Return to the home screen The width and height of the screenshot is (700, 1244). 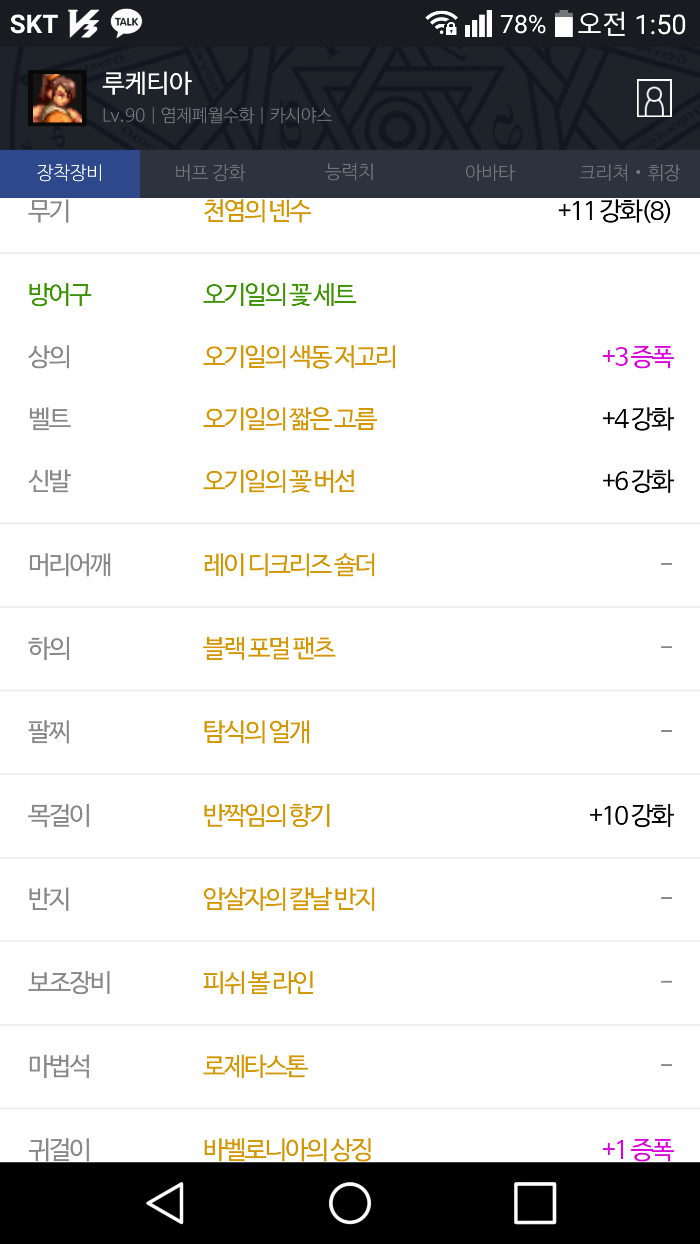click(350, 1203)
